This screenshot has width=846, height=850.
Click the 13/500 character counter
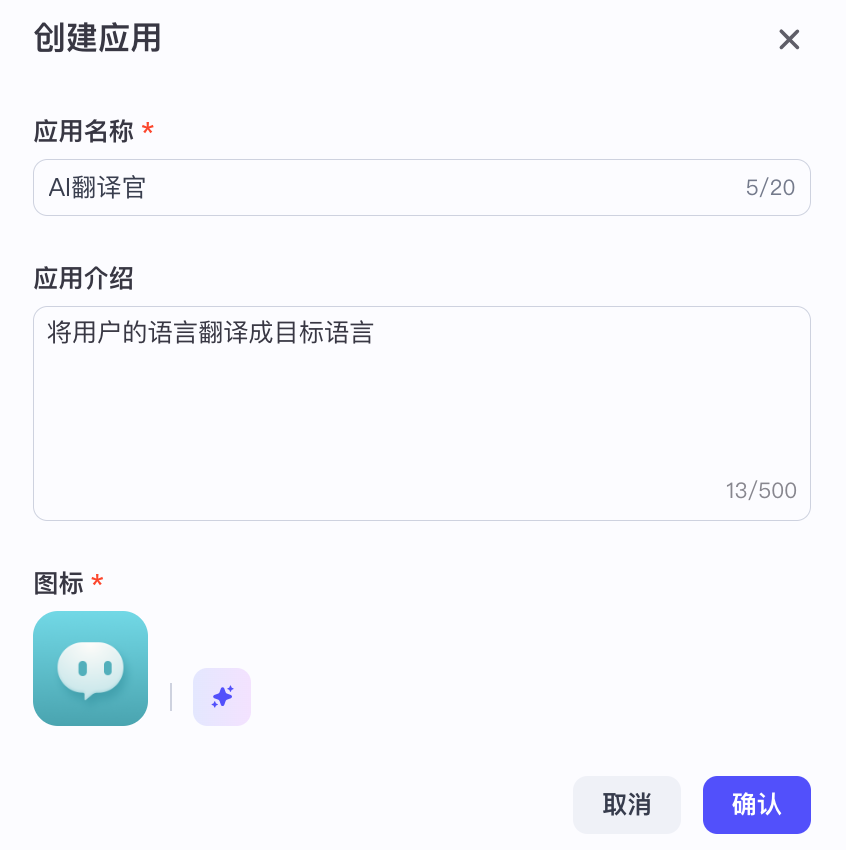pos(763,490)
